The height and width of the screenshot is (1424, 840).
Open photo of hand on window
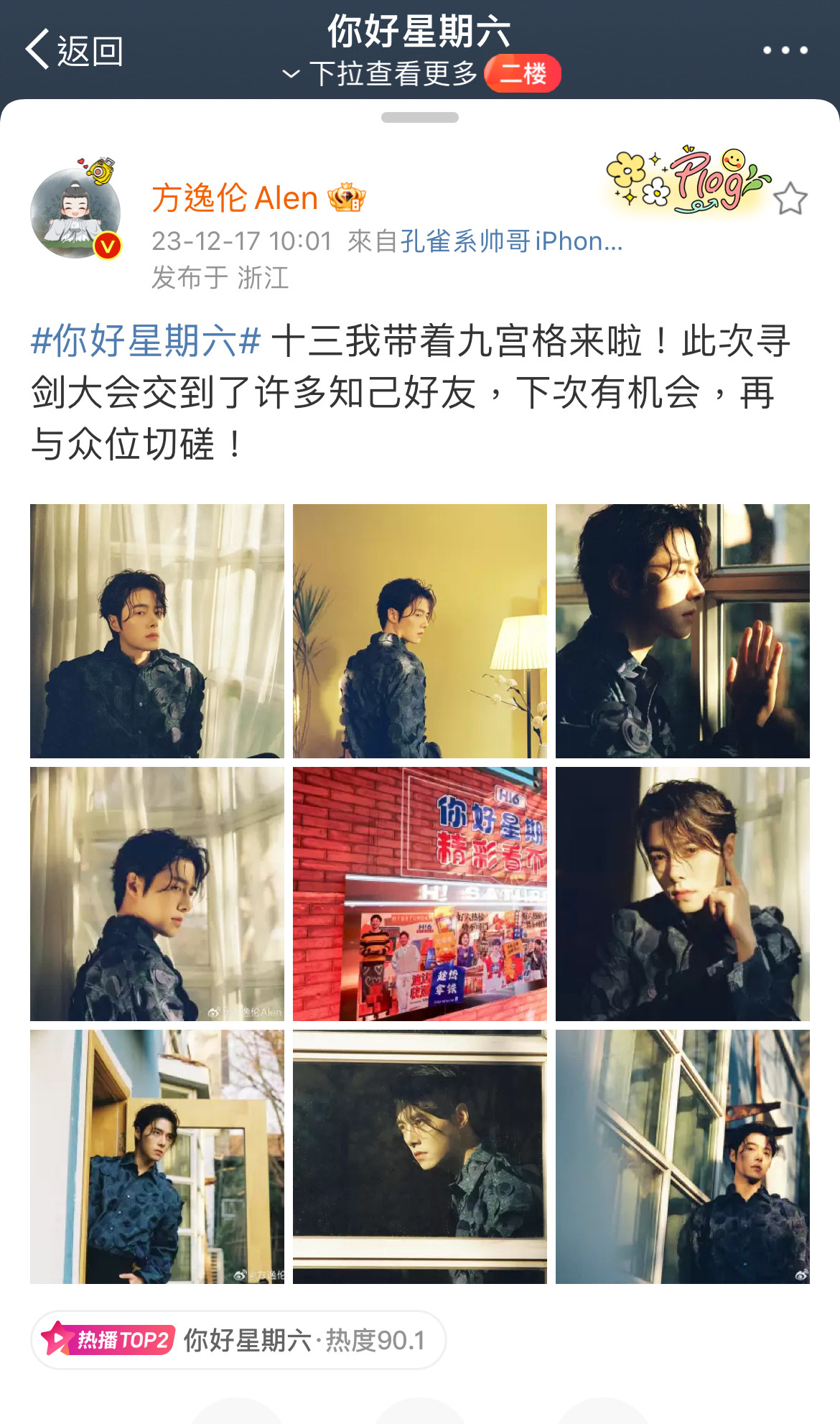pyautogui.click(x=682, y=630)
